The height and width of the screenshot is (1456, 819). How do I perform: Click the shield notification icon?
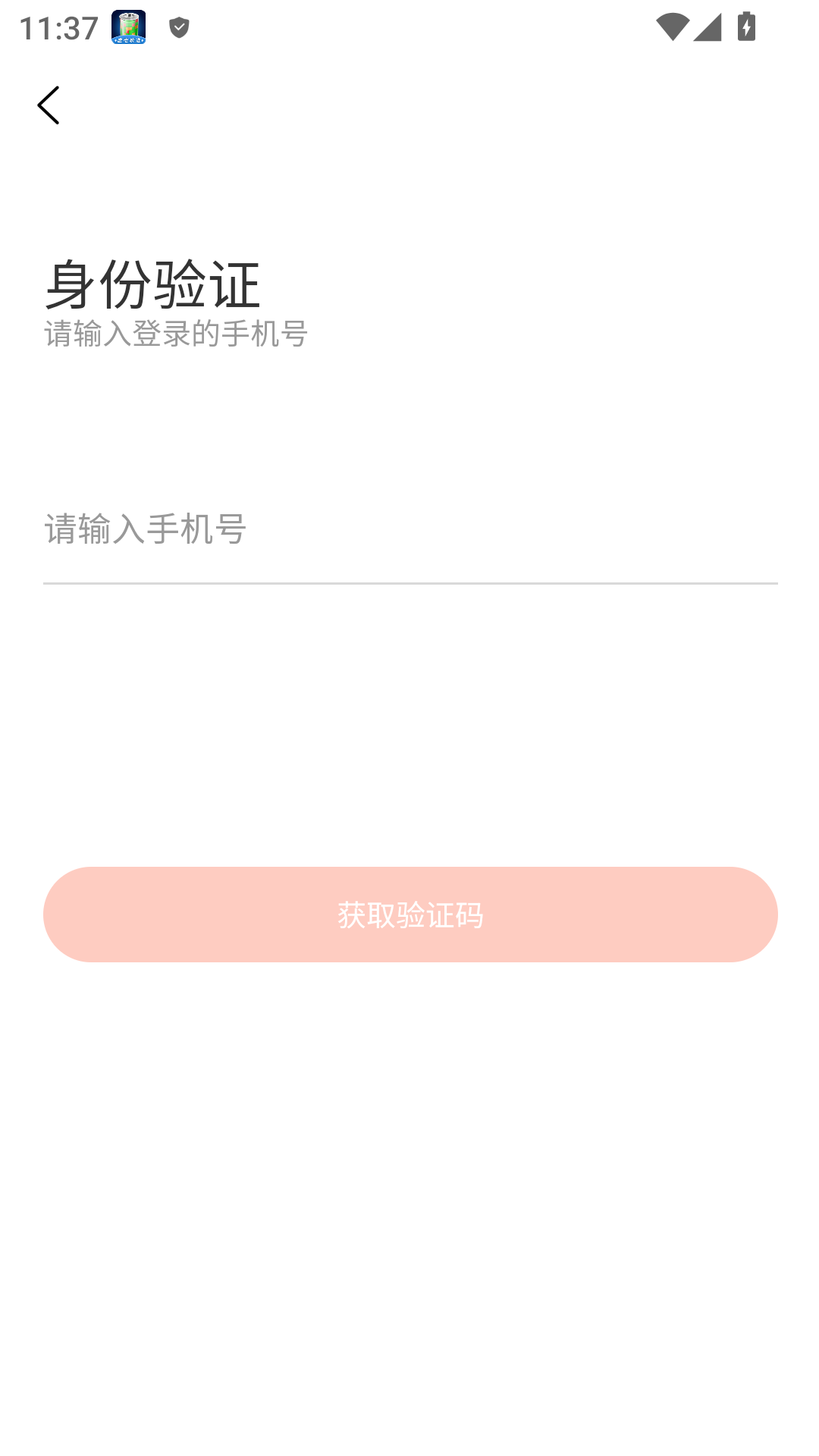178,27
